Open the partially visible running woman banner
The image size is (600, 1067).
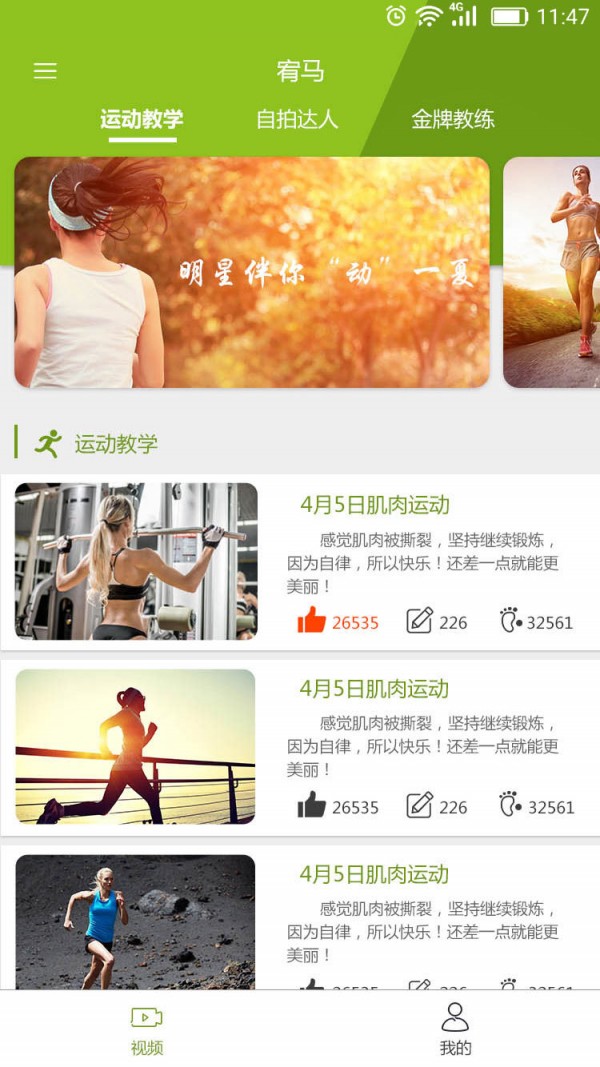(x=551, y=272)
